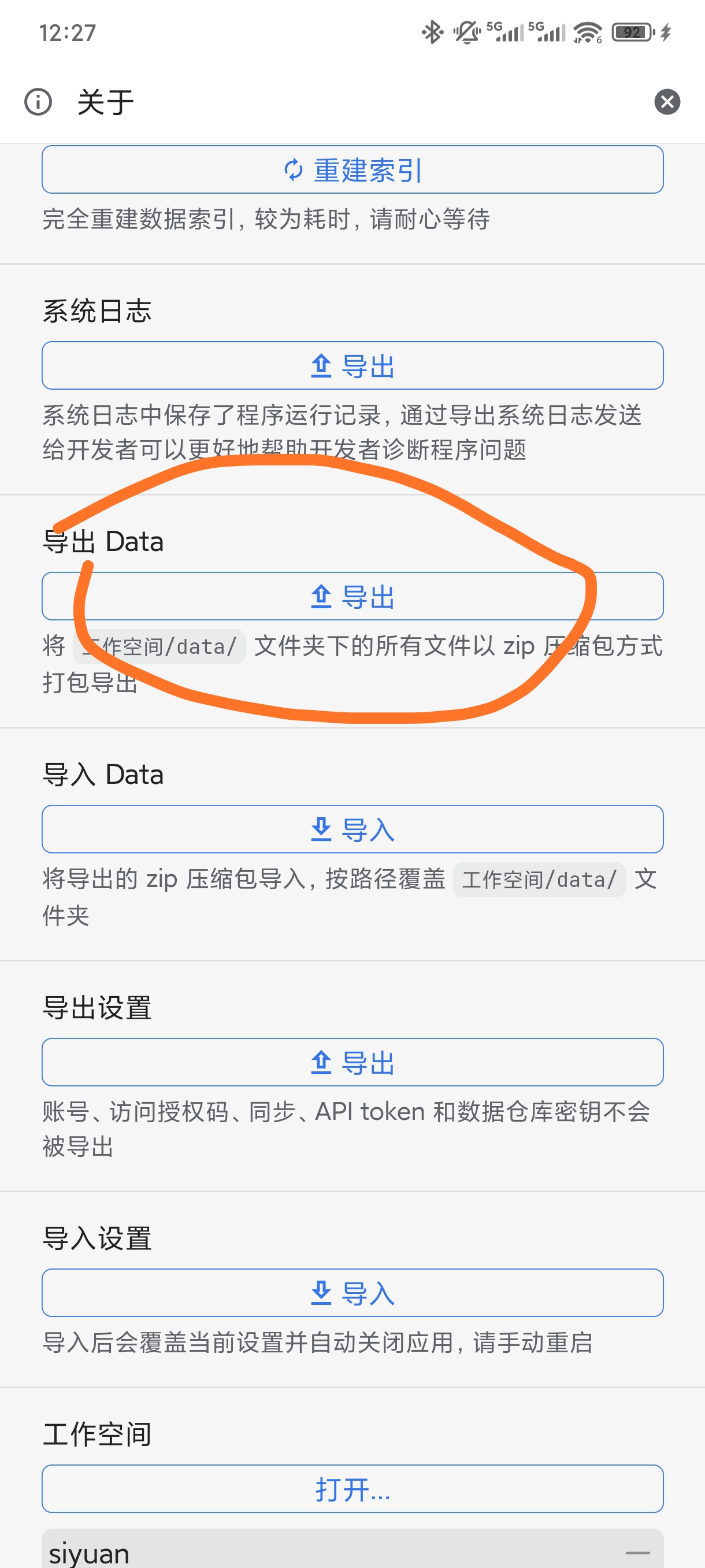Screen dimensions: 705x1568
Task: Import settings under 导入设置
Action: coord(352,1293)
